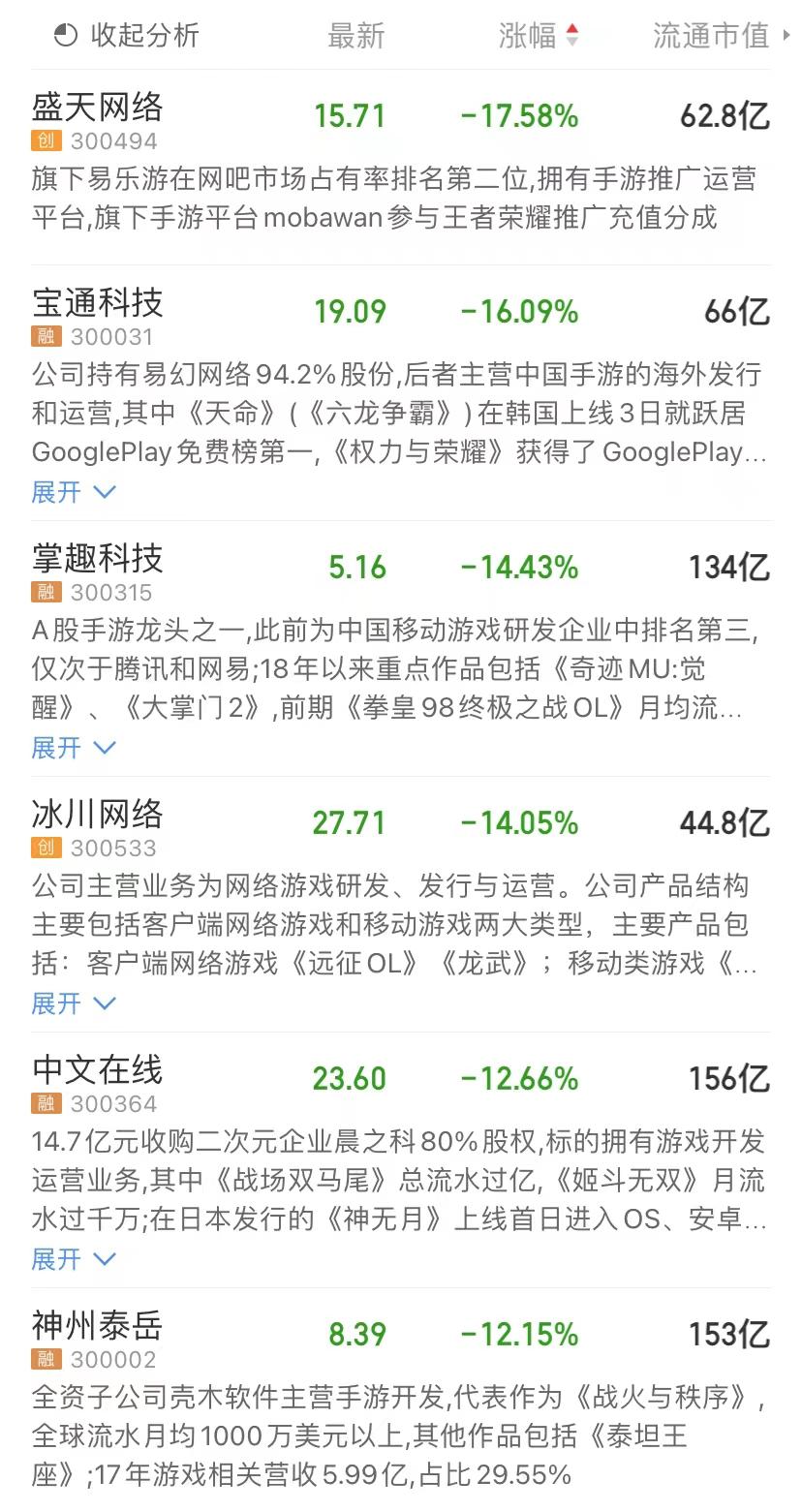The image size is (802, 1512).
Task: Sort the list by 最新 price
Action: [x=356, y=36]
